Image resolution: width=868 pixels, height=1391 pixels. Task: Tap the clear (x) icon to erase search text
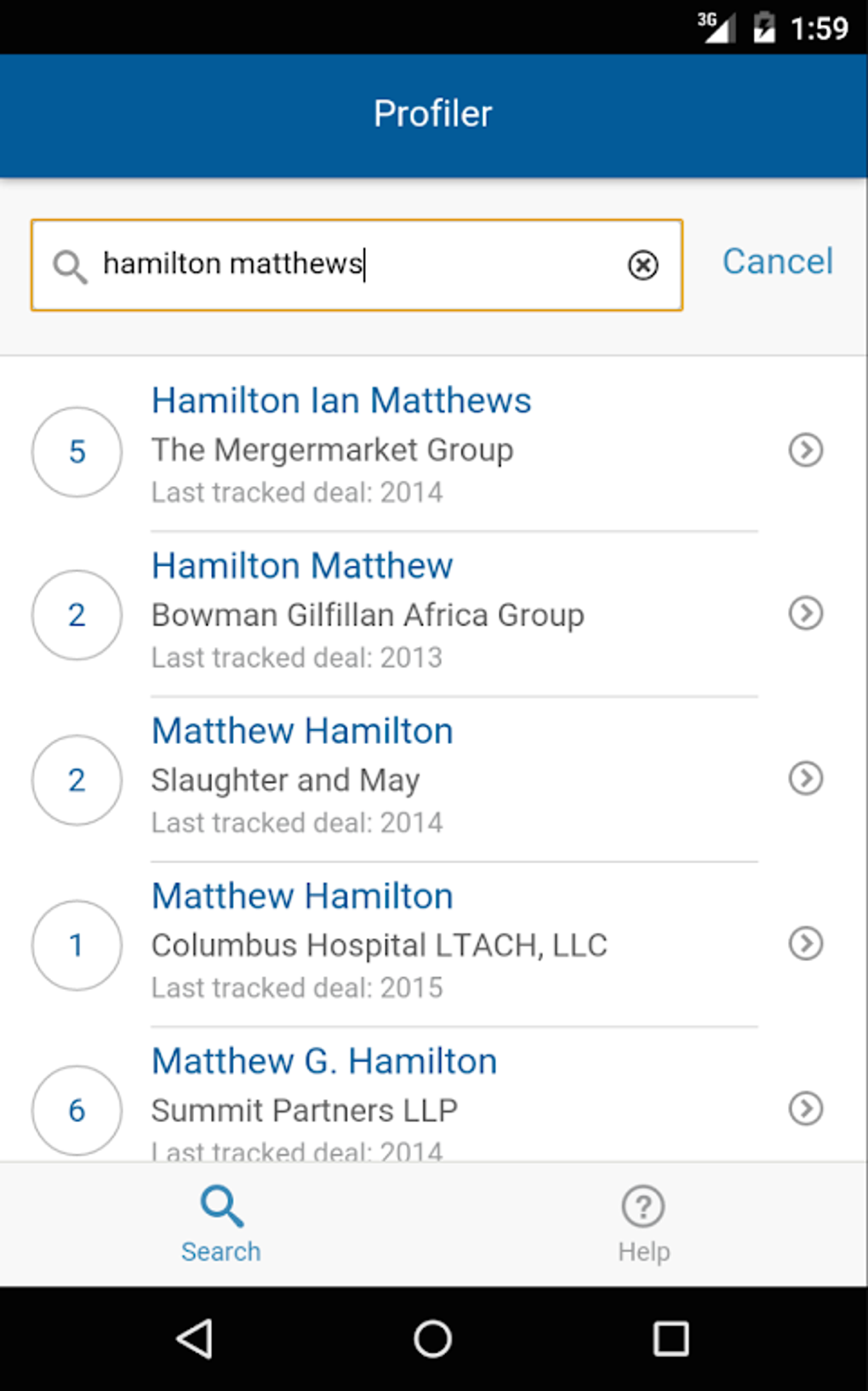click(642, 265)
